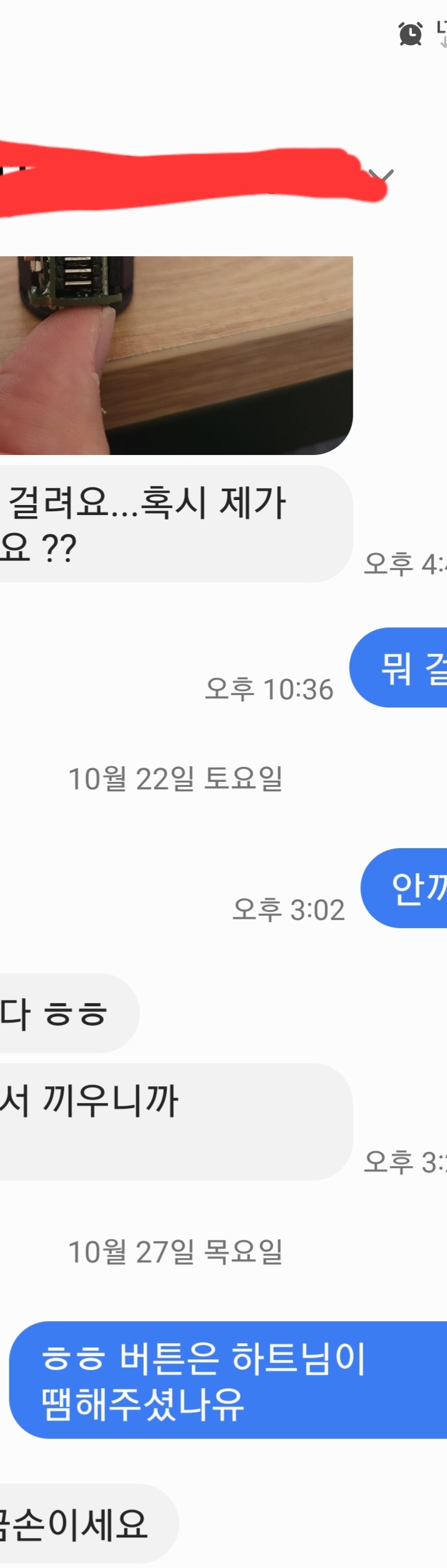Expand the chevron beside the redacted contact name
This screenshot has width=447, height=1568.
tap(382, 176)
